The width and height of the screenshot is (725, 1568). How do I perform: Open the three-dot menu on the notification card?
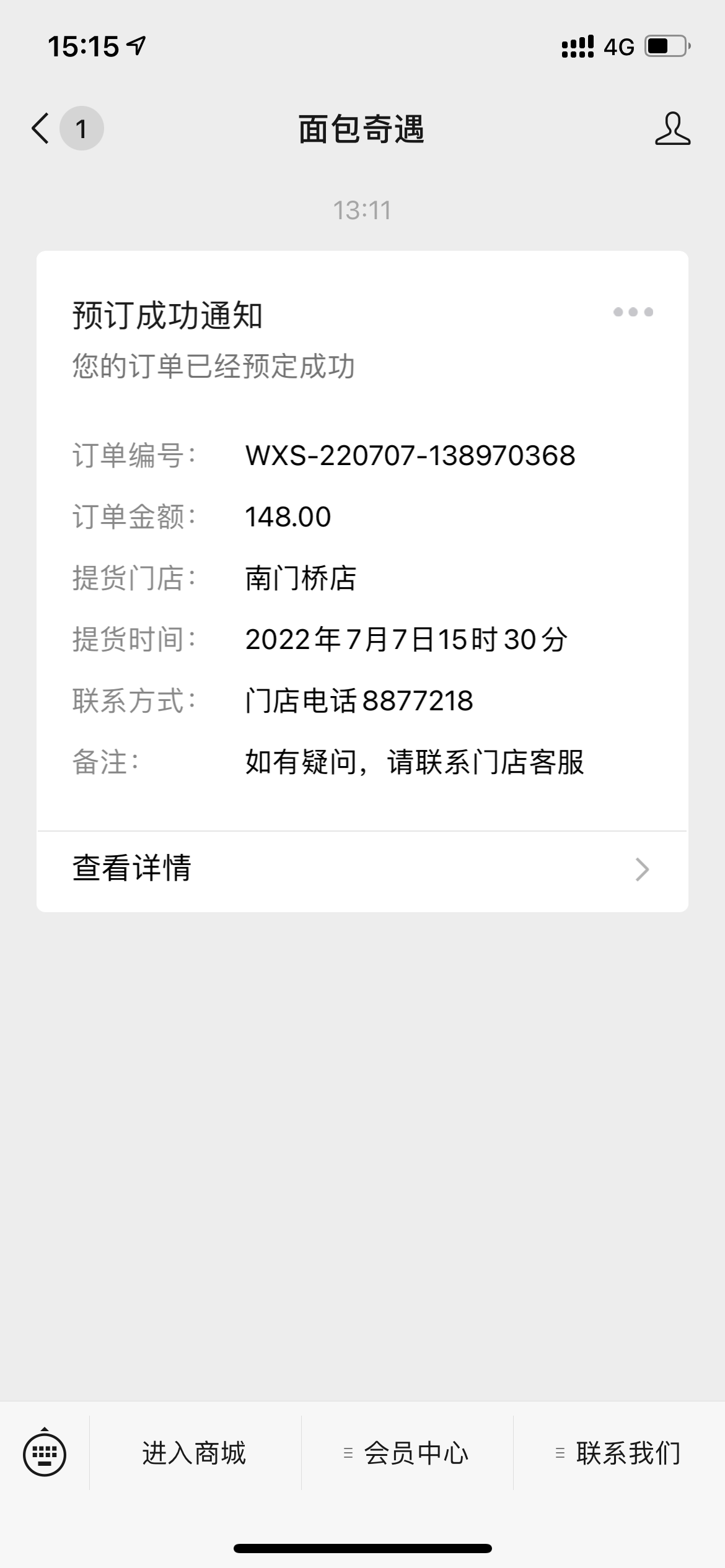pos(633,312)
